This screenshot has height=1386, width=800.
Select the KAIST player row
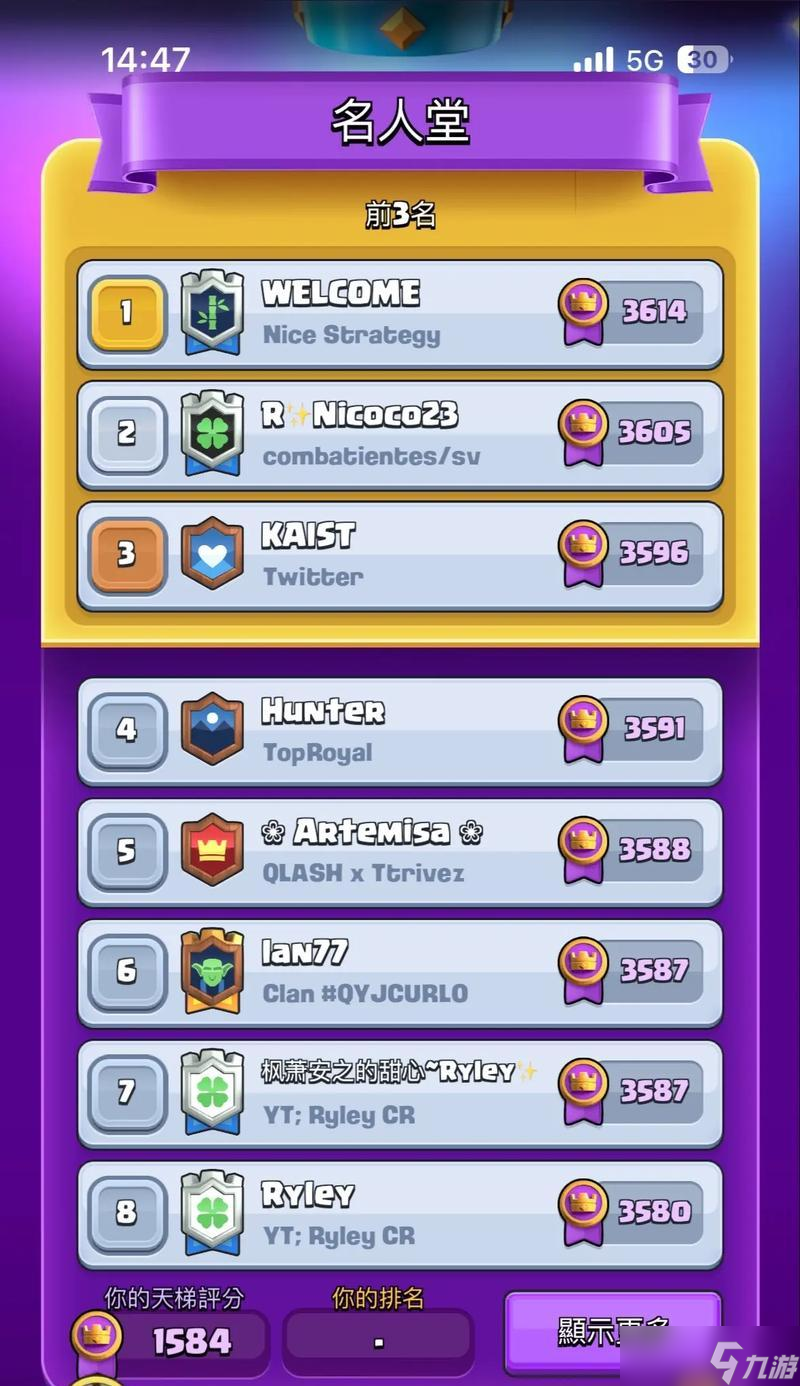[400, 555]
